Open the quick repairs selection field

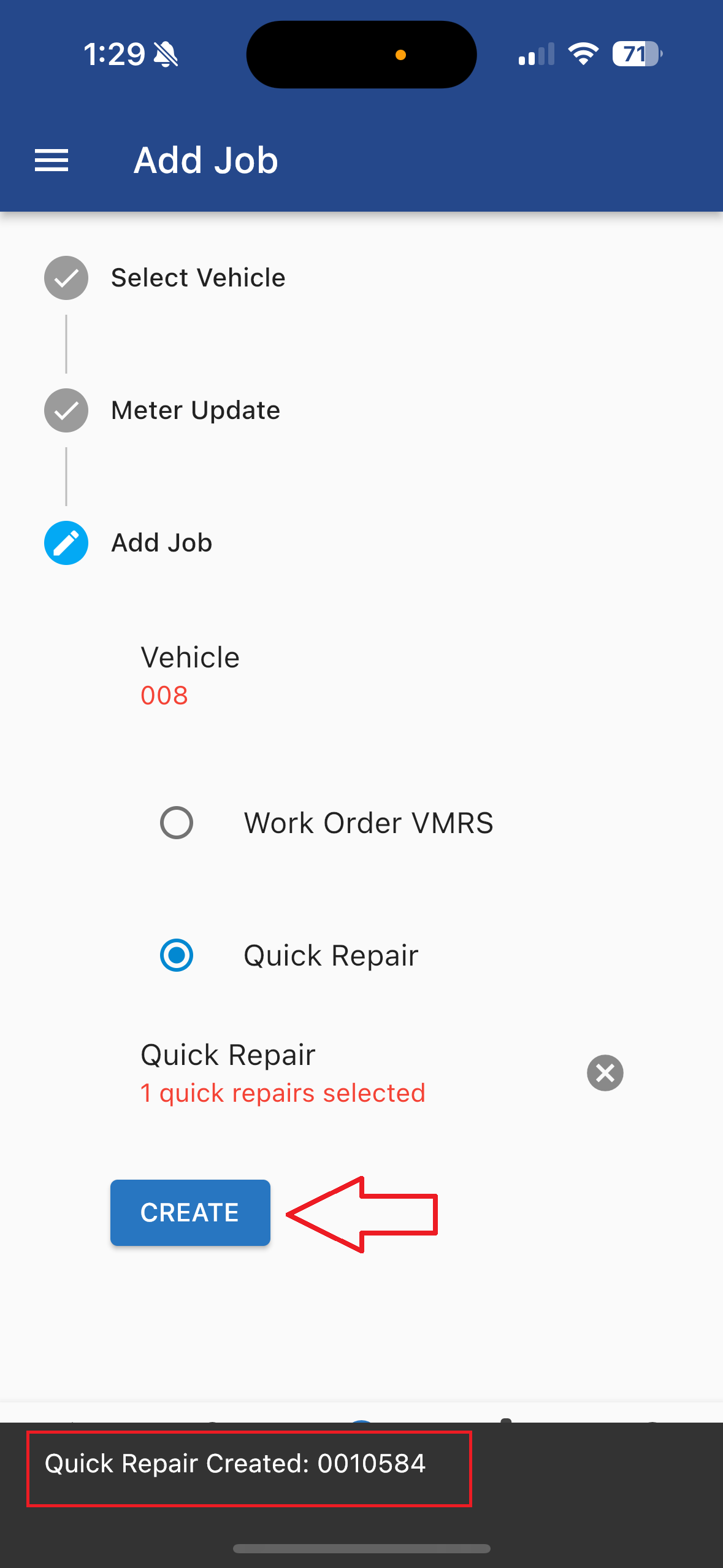(282, 1074)
